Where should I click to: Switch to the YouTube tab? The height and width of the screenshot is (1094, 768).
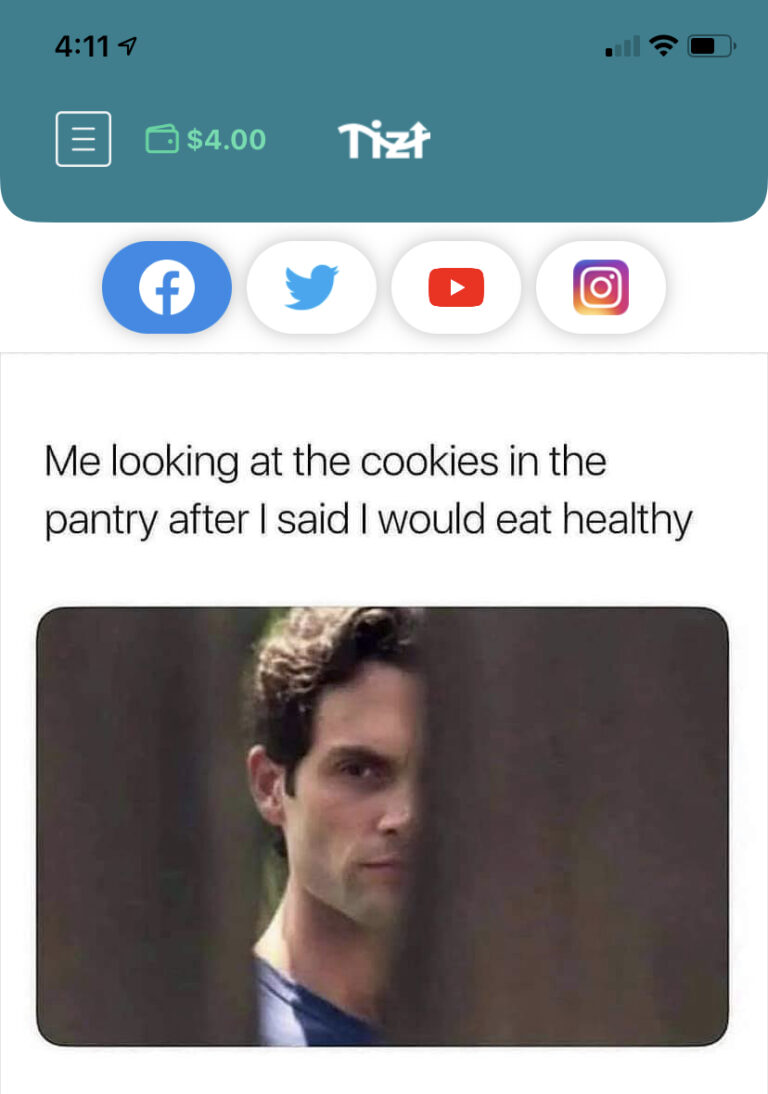click(456, 288)
